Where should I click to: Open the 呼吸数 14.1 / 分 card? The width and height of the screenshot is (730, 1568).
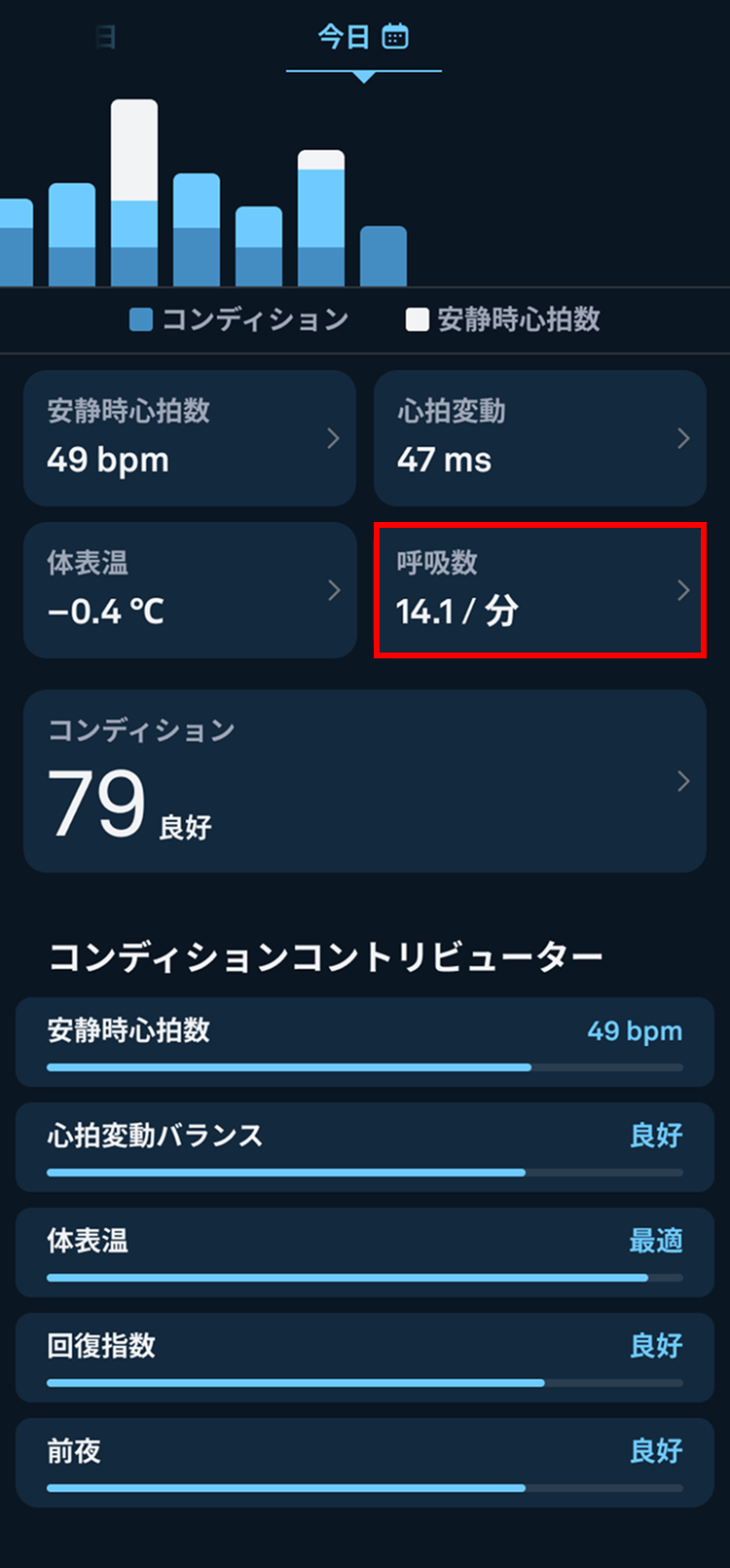coord(540,590)
